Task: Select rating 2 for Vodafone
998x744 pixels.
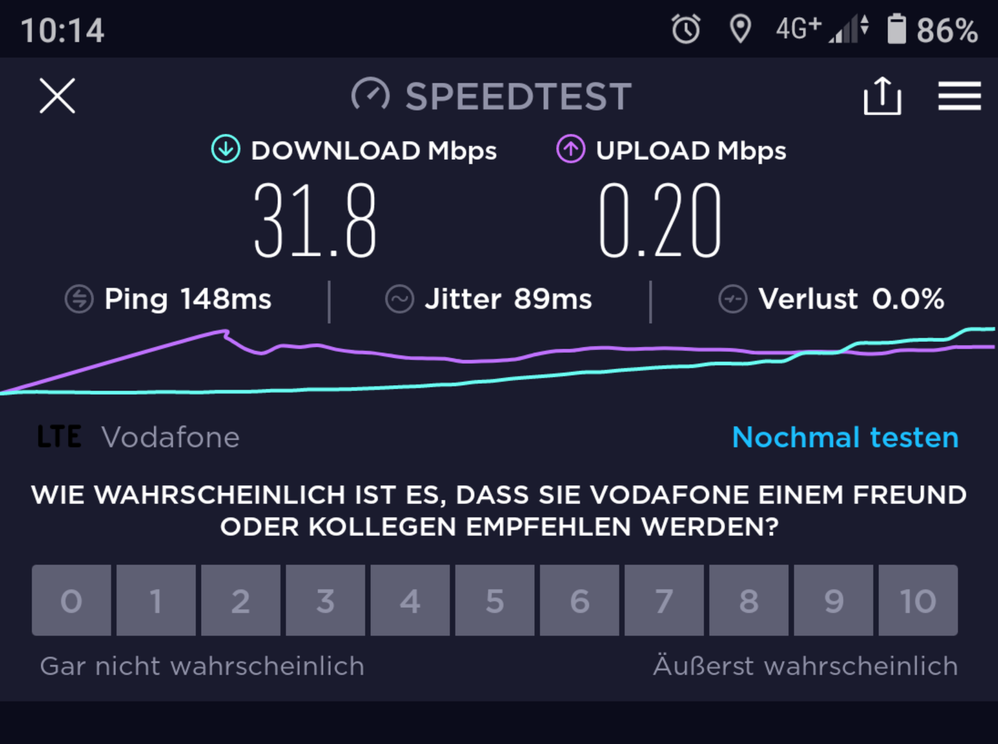Action: click(241, 601)
